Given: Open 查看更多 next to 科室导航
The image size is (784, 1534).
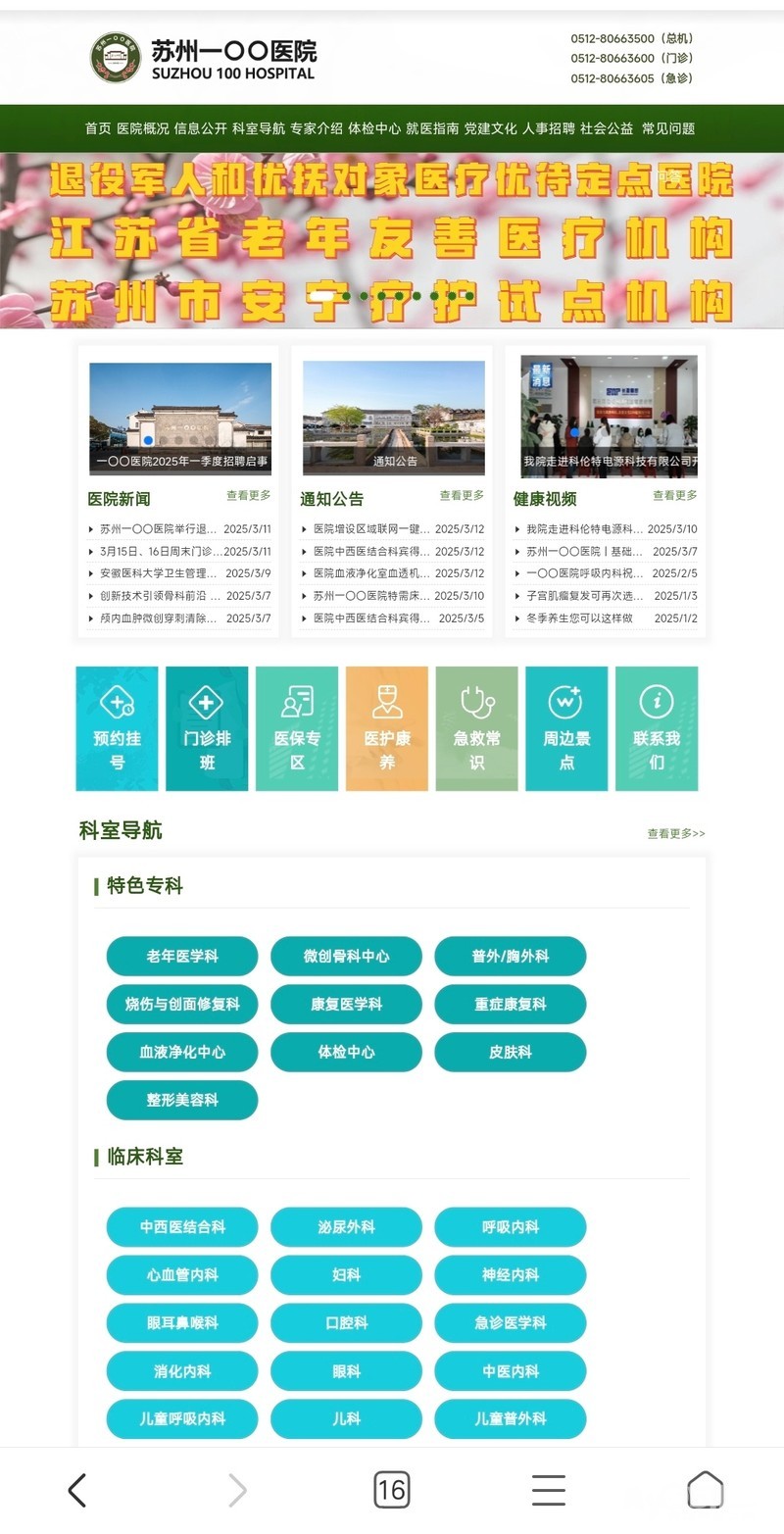Looking at the screenshot, I should point(675,834).
